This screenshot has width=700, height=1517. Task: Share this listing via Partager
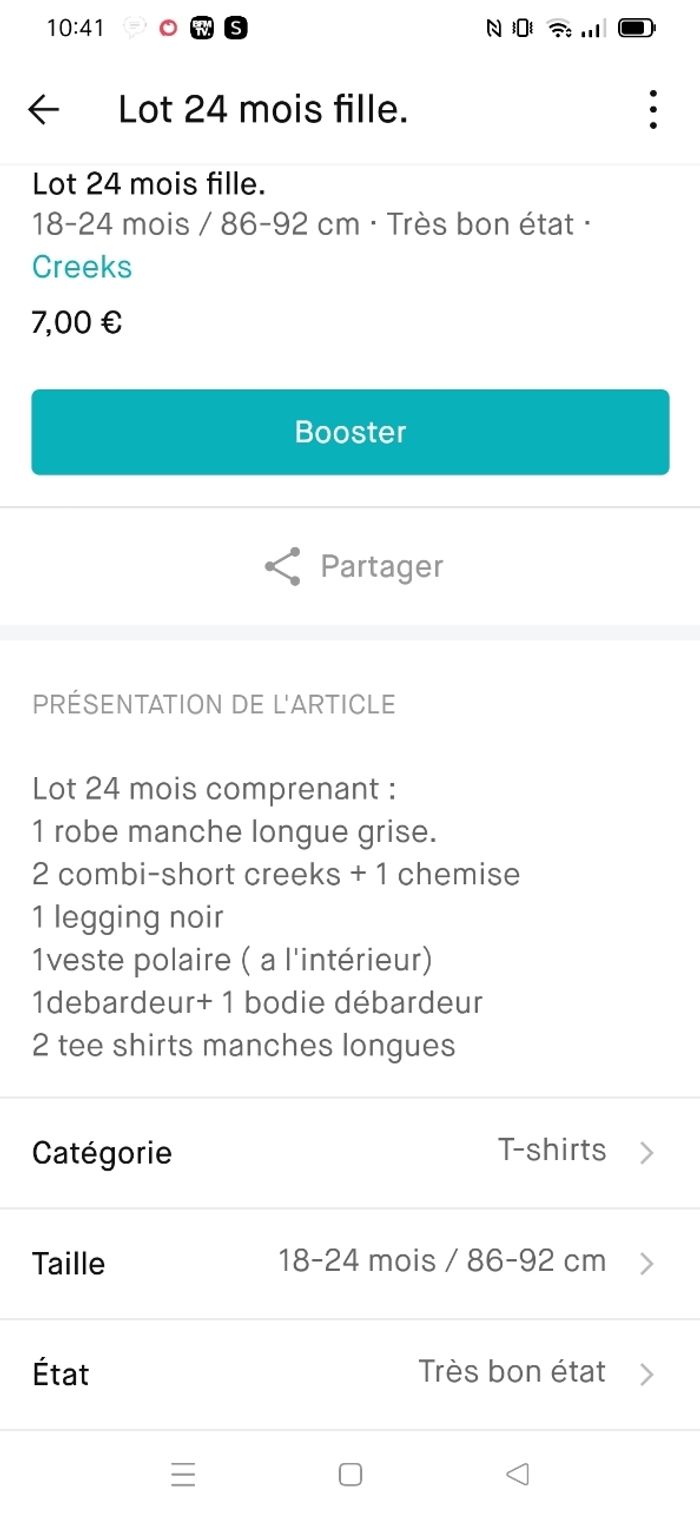point(352,566)
